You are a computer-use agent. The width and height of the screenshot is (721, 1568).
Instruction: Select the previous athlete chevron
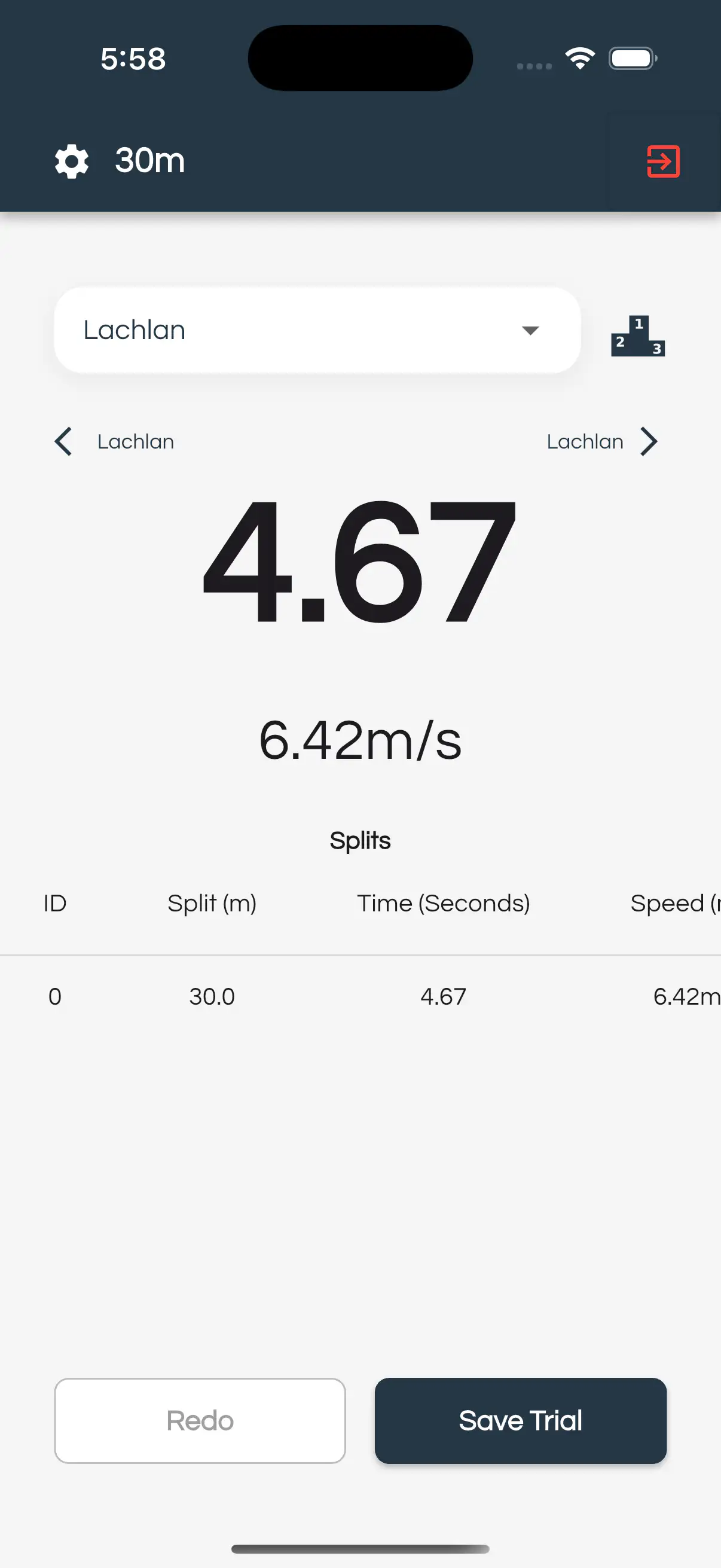(63, 441)
